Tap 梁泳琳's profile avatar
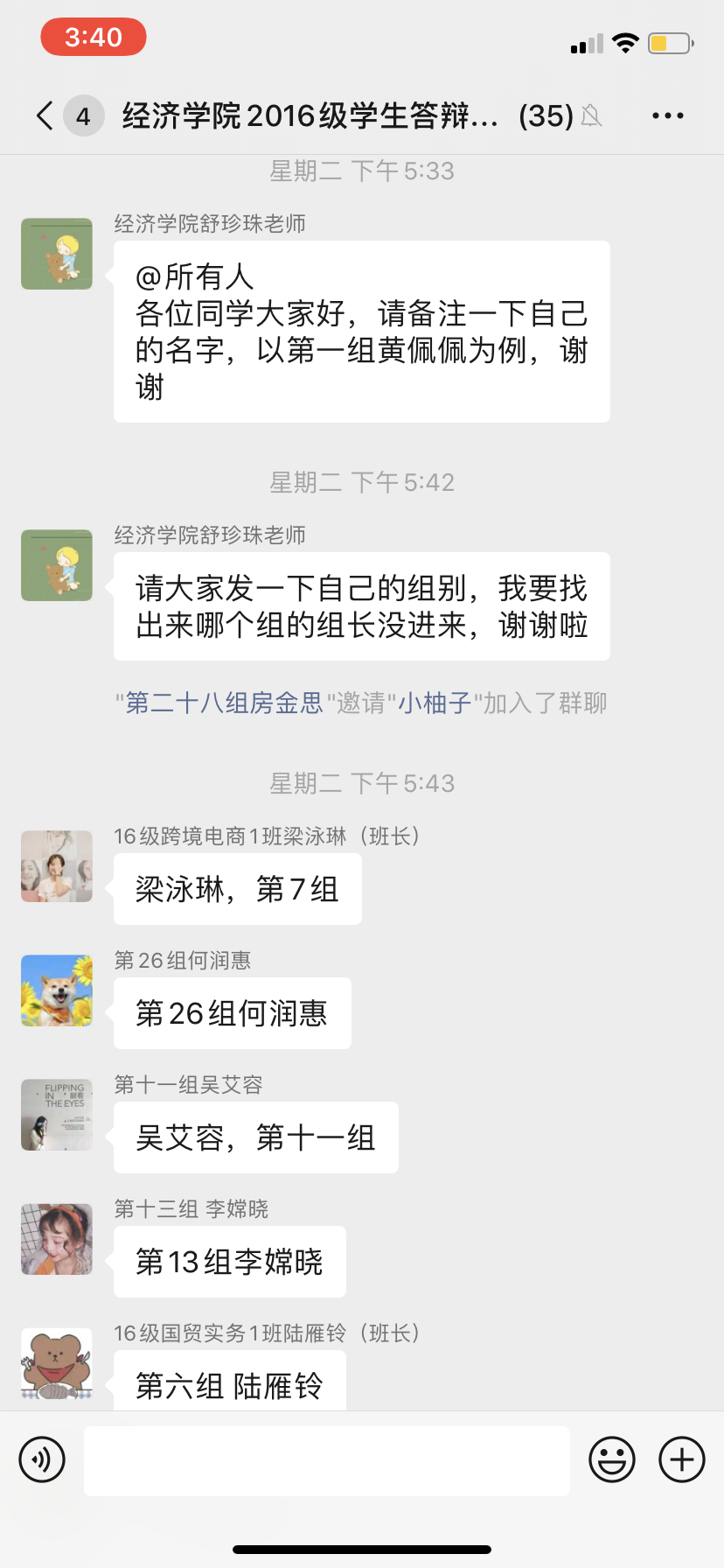 56,866
